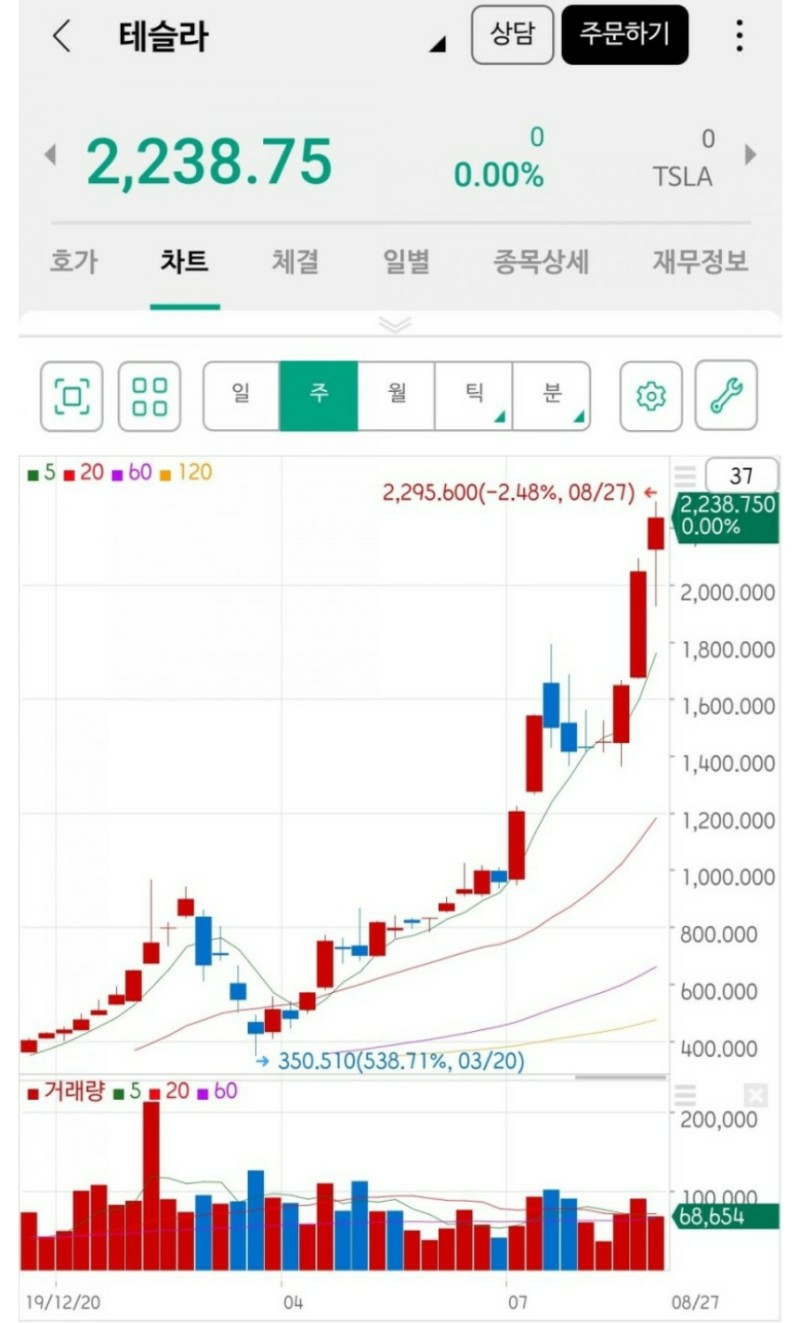Viewport: 800px width, 1323px height.
Task: Open the multi-chart grid view
Action: point(150,396)
